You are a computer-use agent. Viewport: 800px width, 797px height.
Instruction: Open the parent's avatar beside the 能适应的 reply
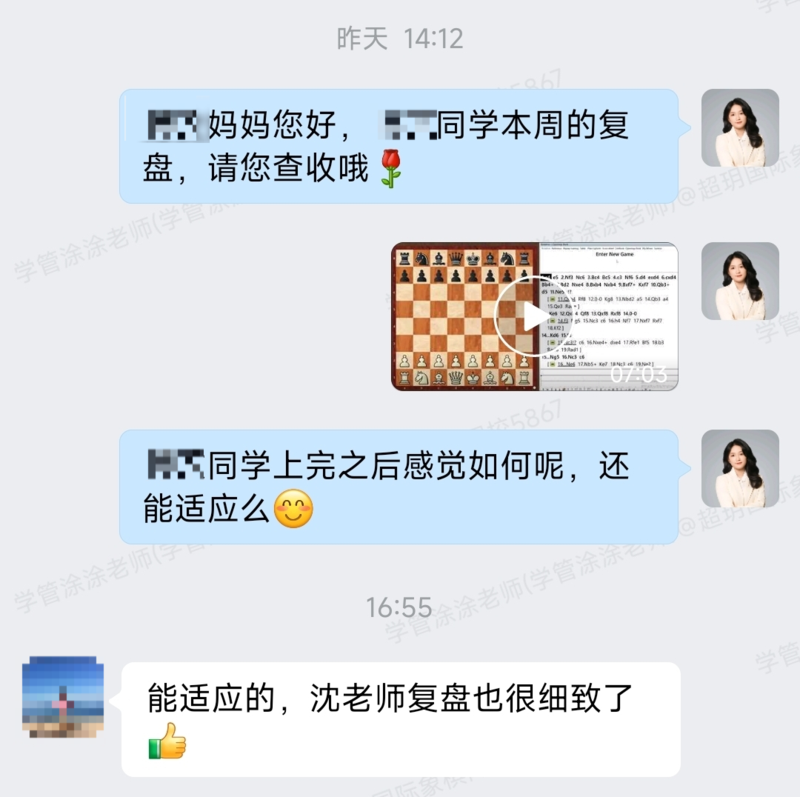[x=63, y=697]
